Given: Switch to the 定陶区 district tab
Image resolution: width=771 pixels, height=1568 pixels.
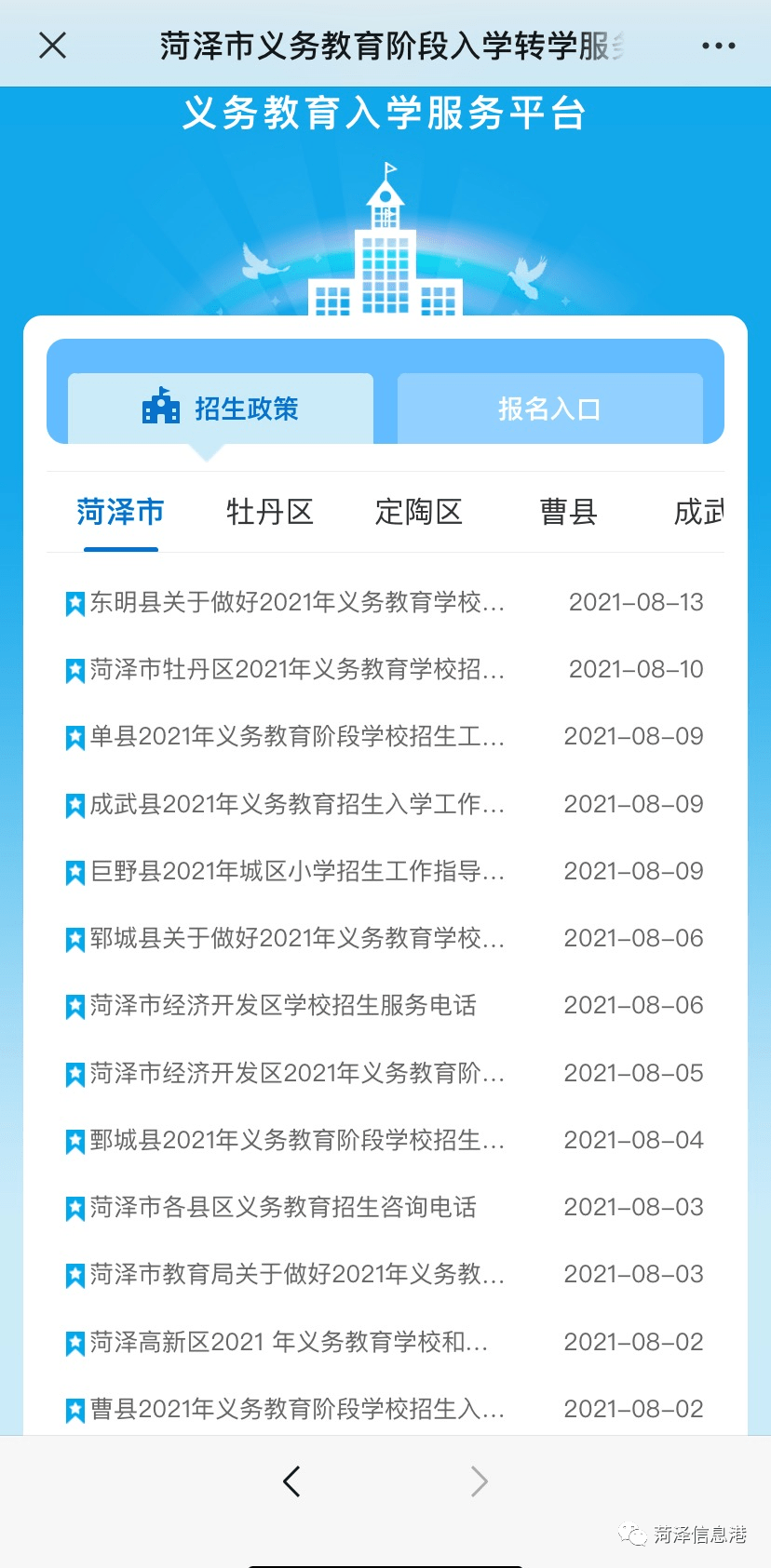Looking at the screenshot, I should click(419, 512).
